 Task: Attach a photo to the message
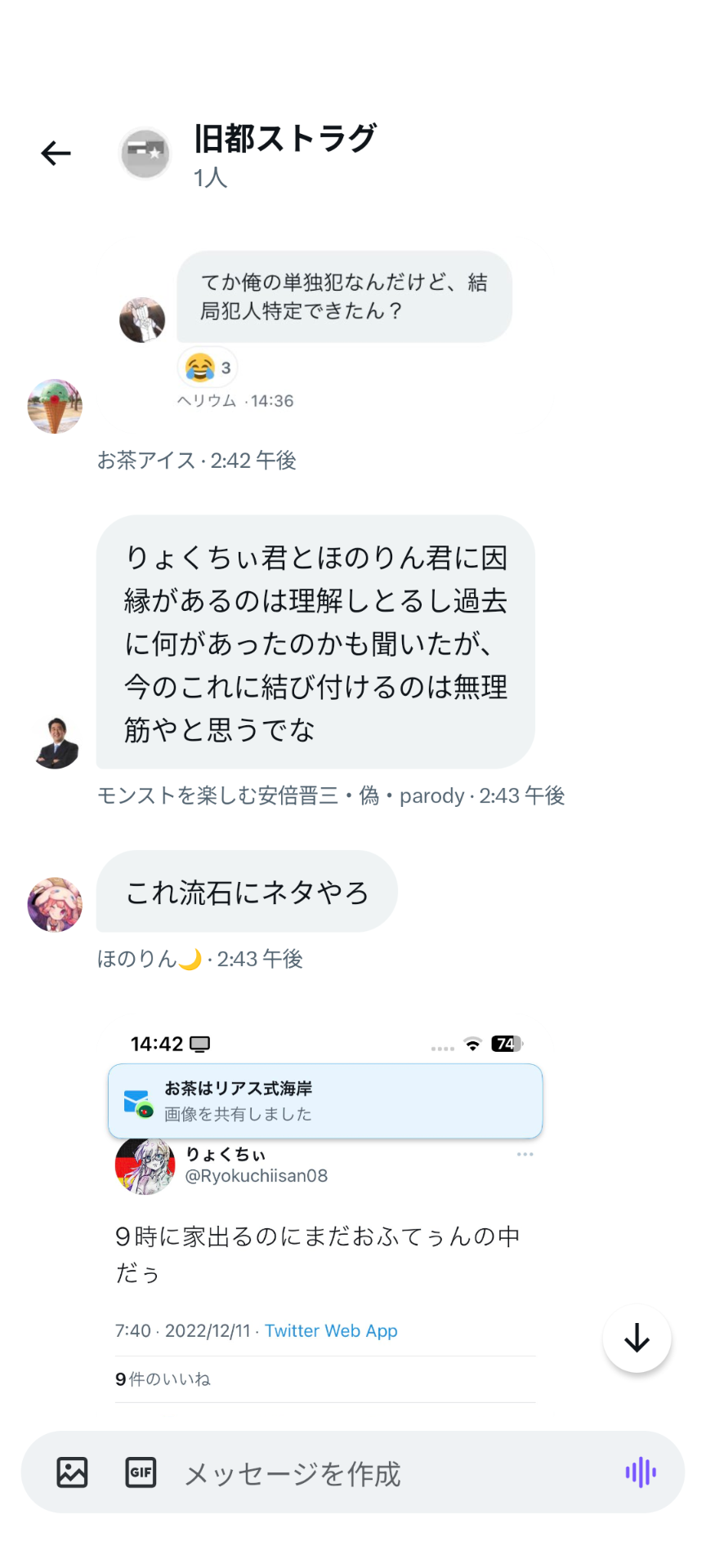coord(72,1472)
